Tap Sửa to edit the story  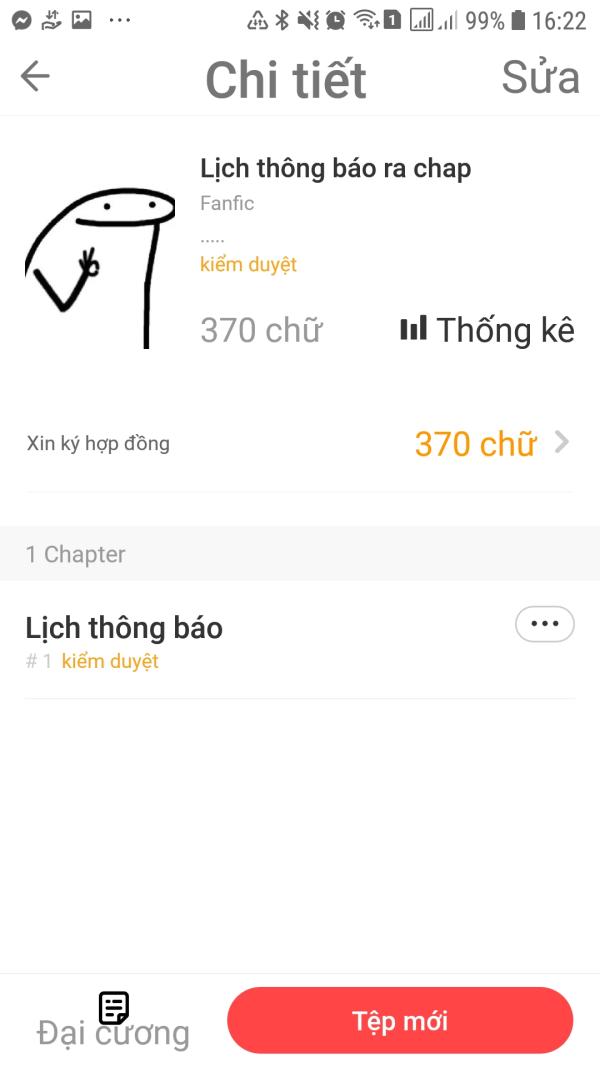coord(540,78)
